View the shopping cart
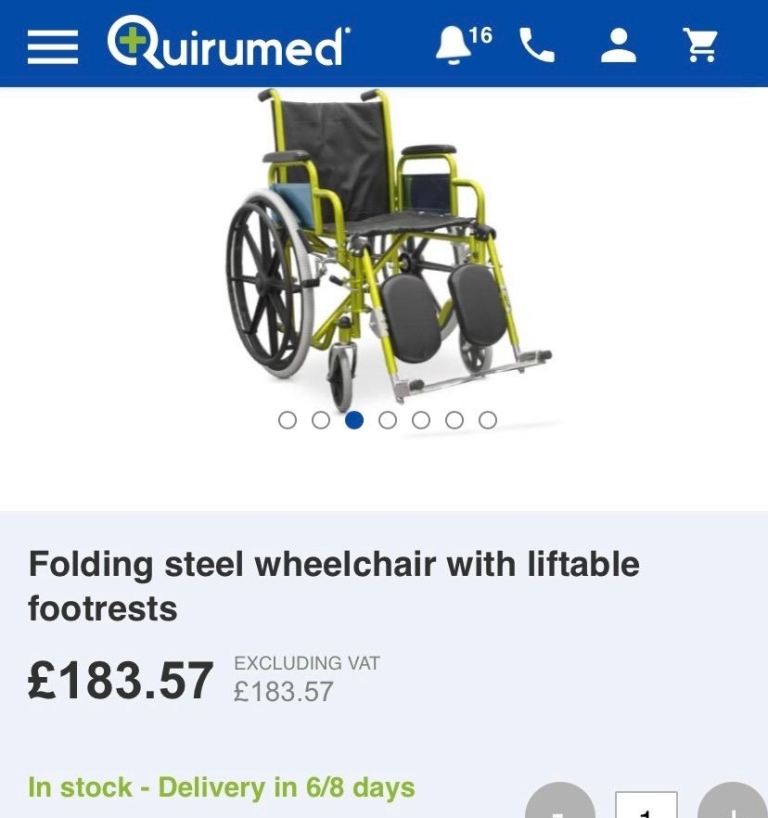Image resolution: width=768 pixels, height=818 pixels. (x=700, y=45)
